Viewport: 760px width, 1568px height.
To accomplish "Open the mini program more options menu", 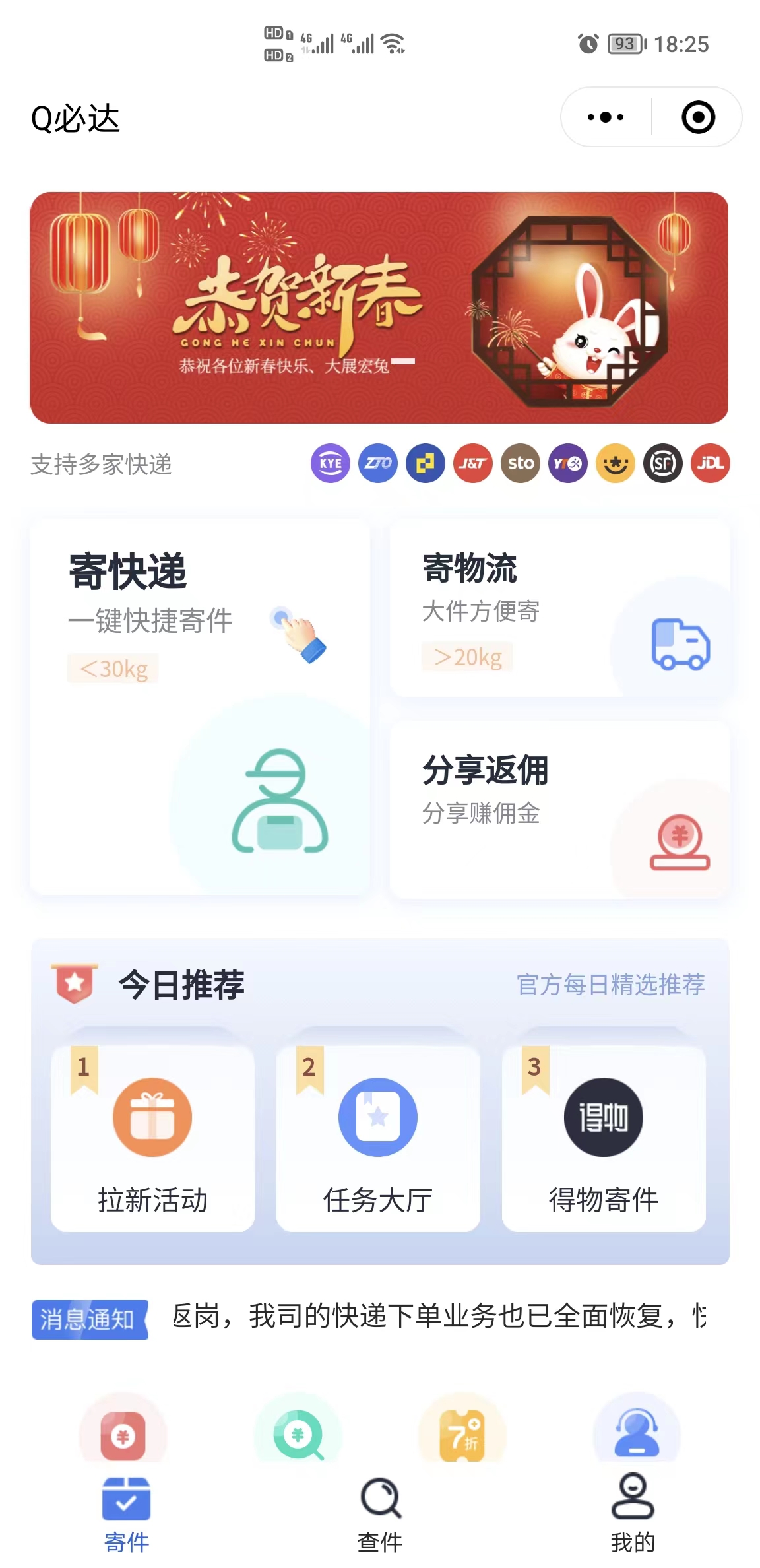I will tap(605, 117).
